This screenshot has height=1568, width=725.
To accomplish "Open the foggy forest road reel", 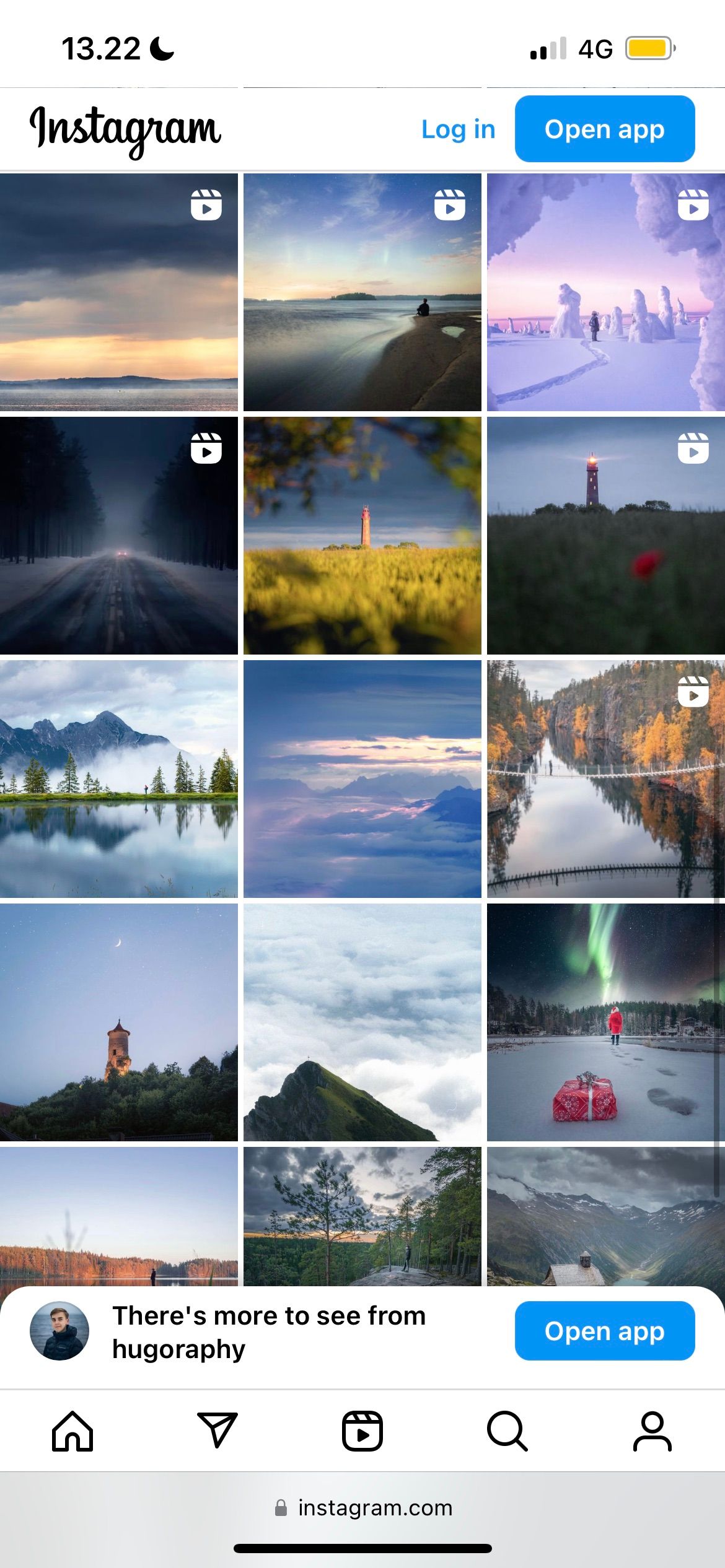I will [118, 535].
